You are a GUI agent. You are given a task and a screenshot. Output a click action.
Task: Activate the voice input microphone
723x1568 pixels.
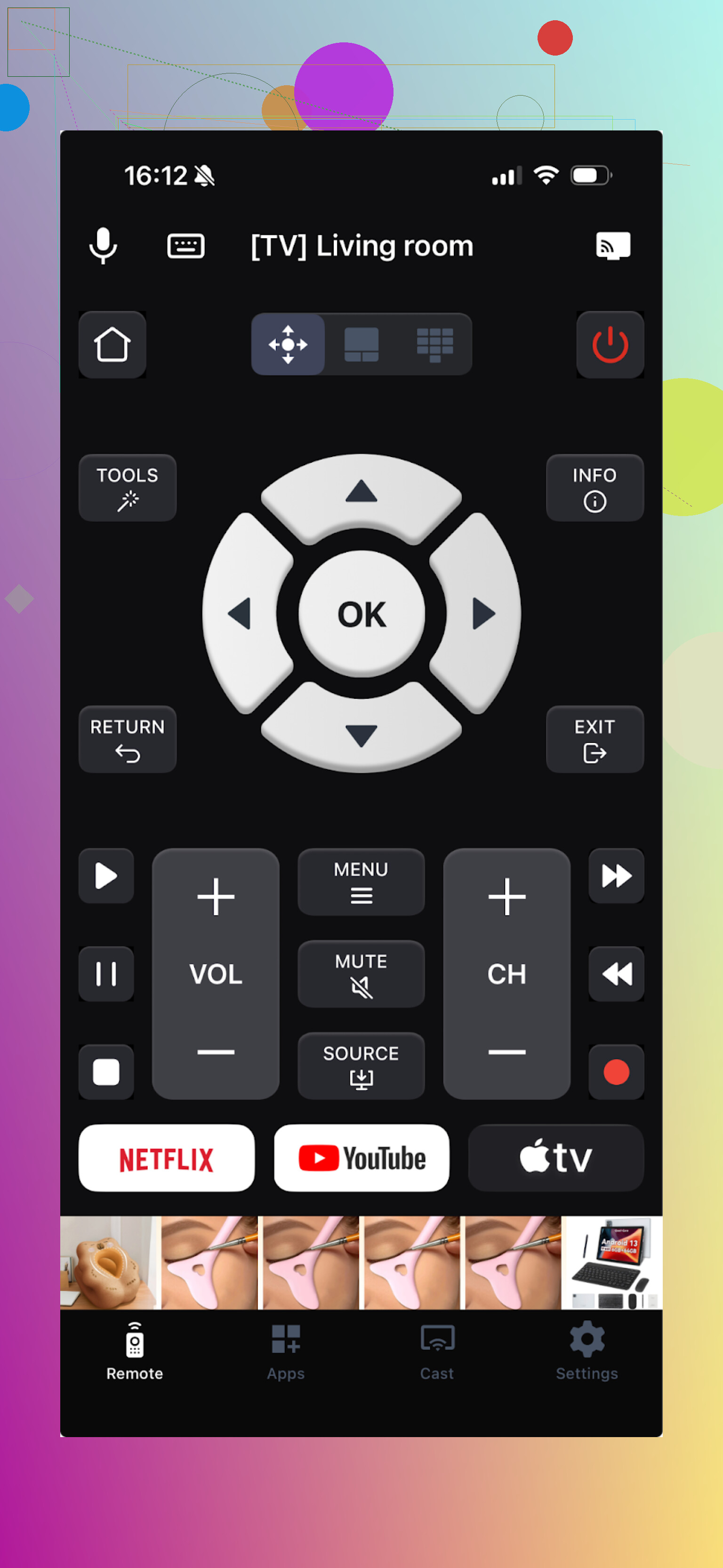tap(103, 245)
